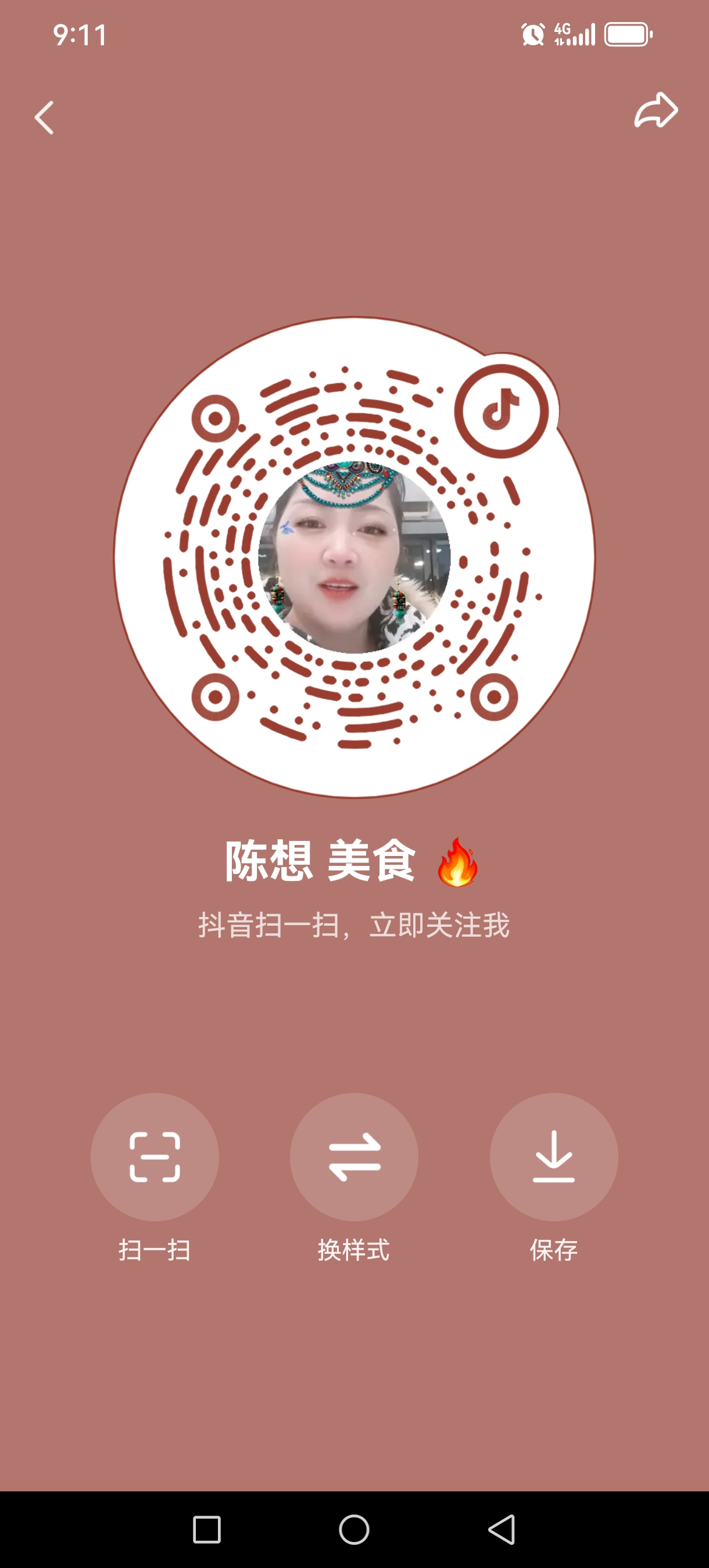Go back using the top-left arrow
This screenshot has height=1568, width=709.
pos(44,117)
